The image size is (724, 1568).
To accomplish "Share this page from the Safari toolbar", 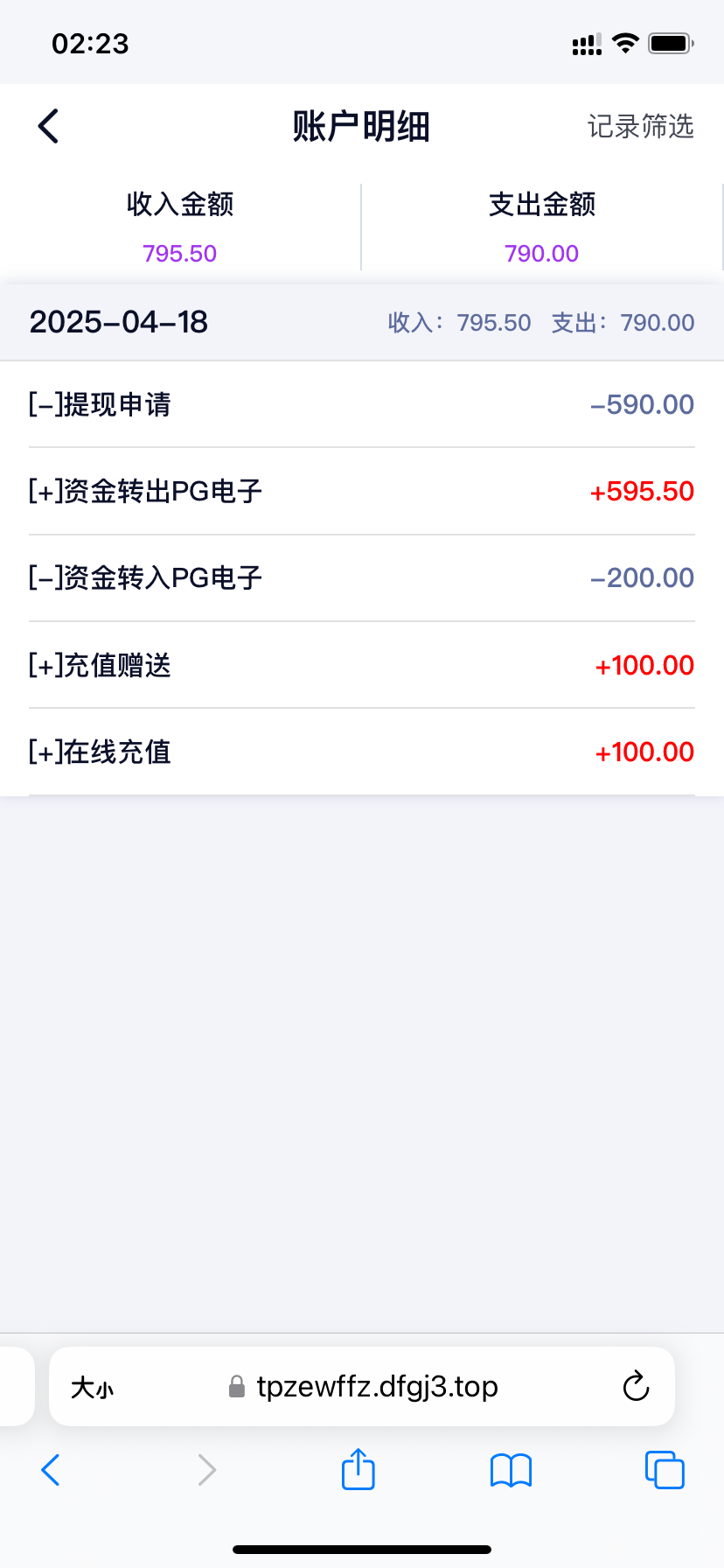I will (x=358, y=1469).
